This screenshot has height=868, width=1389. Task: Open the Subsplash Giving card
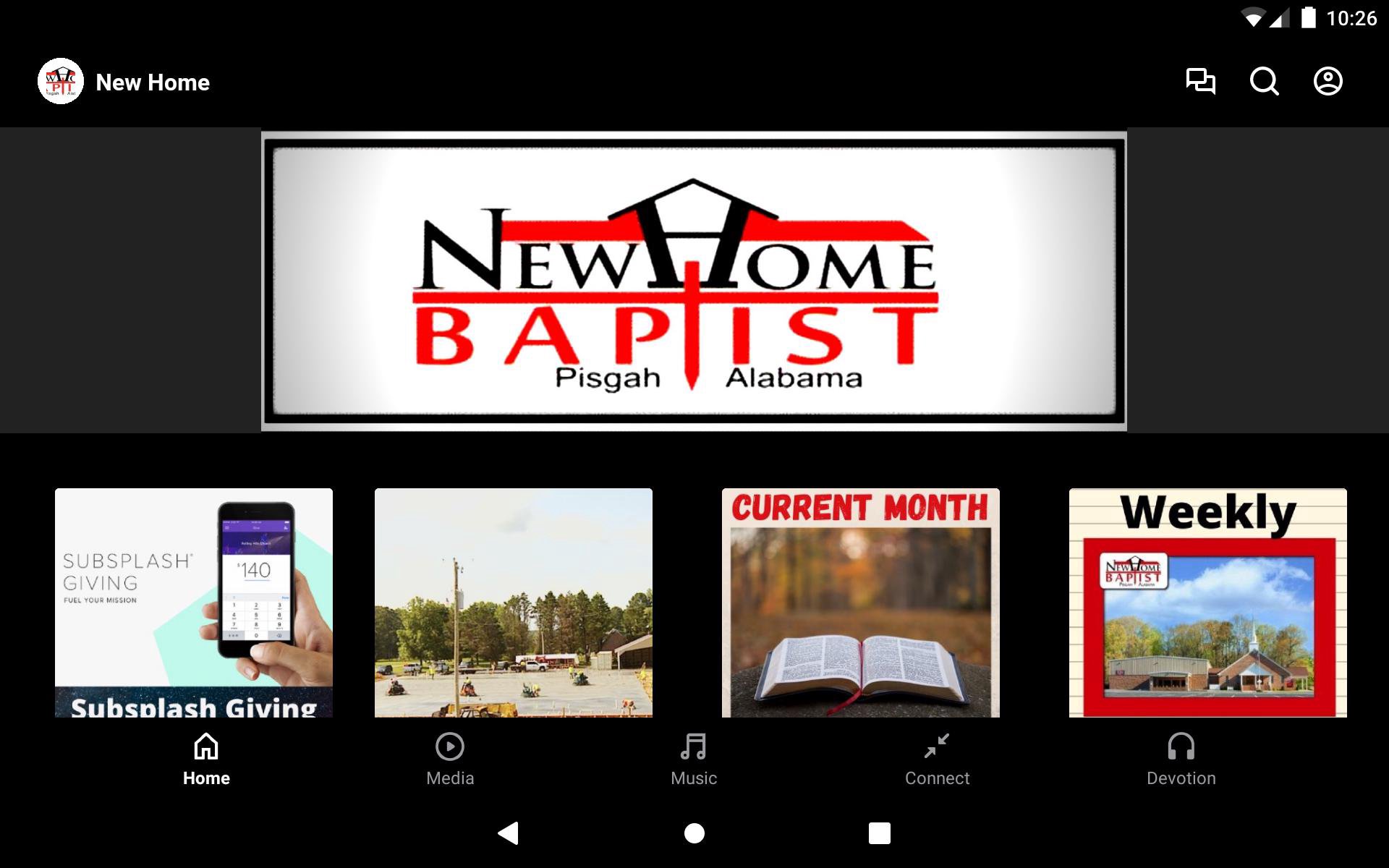[x=194, y=603]
